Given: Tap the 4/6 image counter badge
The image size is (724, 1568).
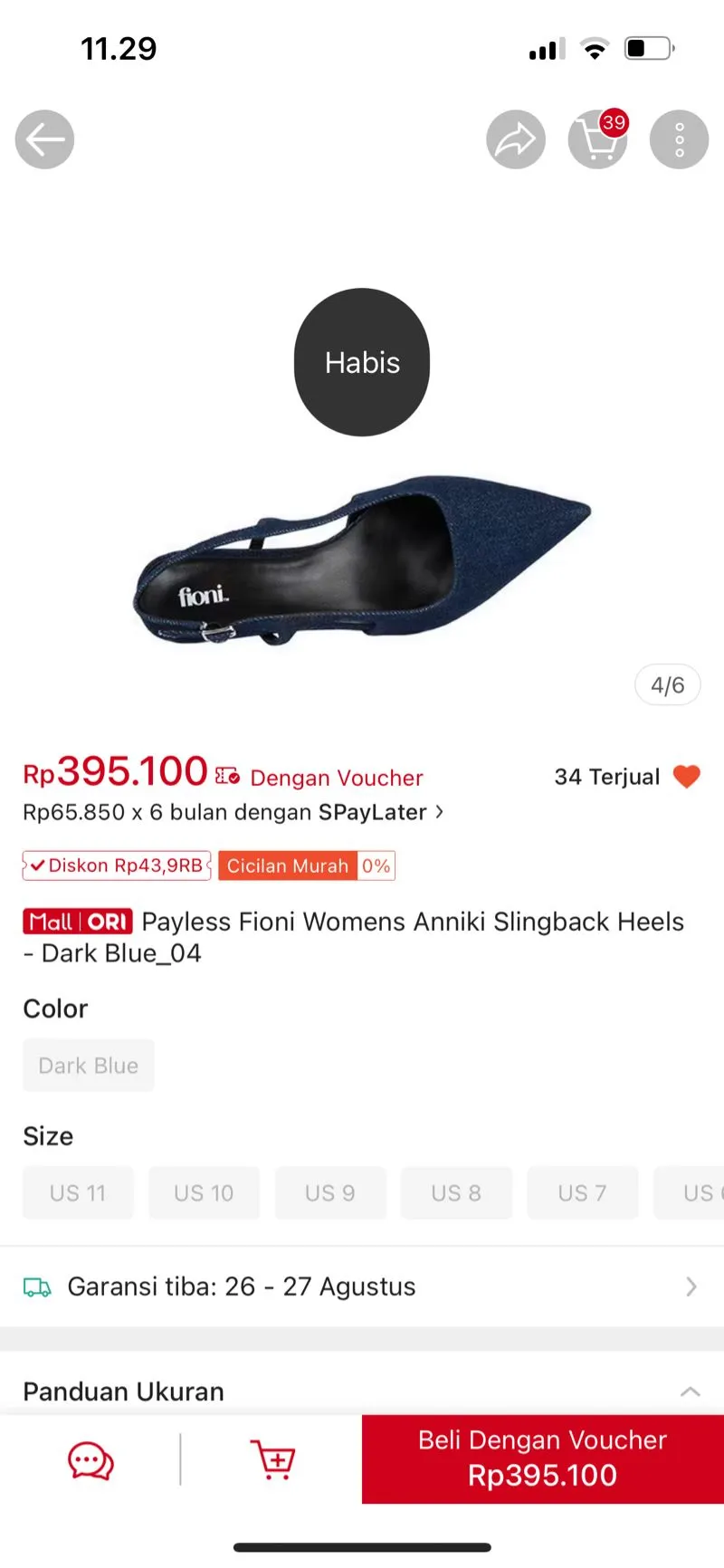Looking at the screenshot, I should pyautogui.click(x=667, y=684).
